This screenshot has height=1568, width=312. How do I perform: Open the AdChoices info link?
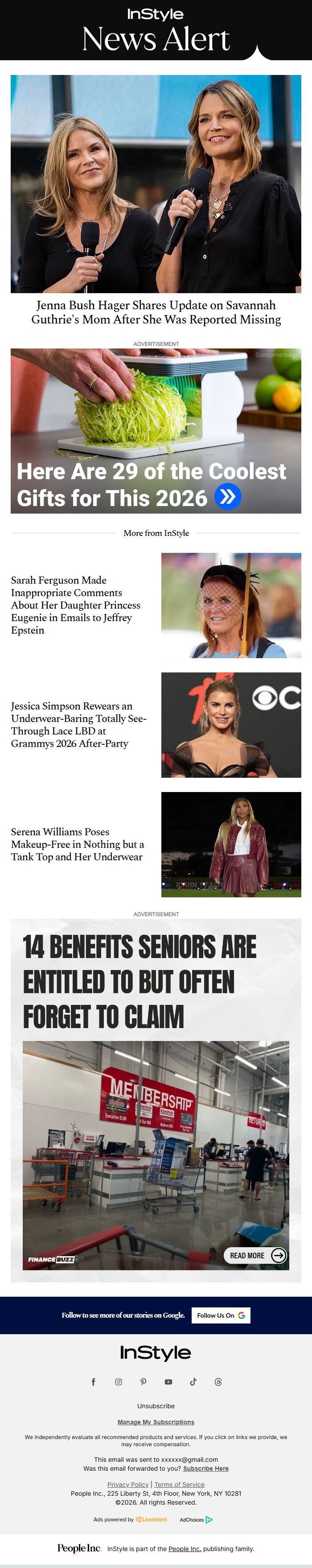coord(196,1519)
